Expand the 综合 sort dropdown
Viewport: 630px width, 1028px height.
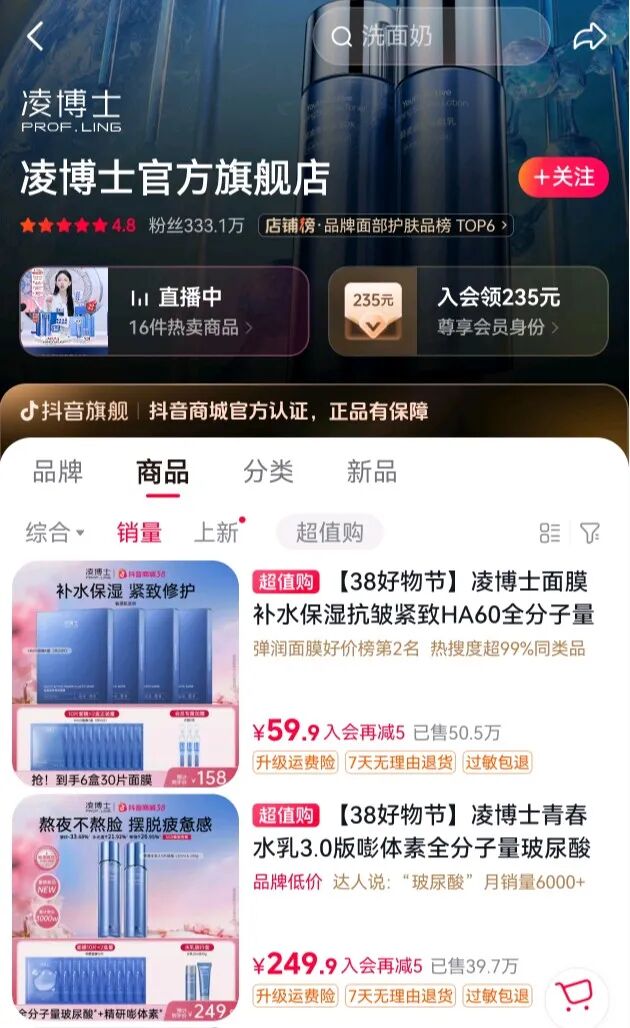55,533
